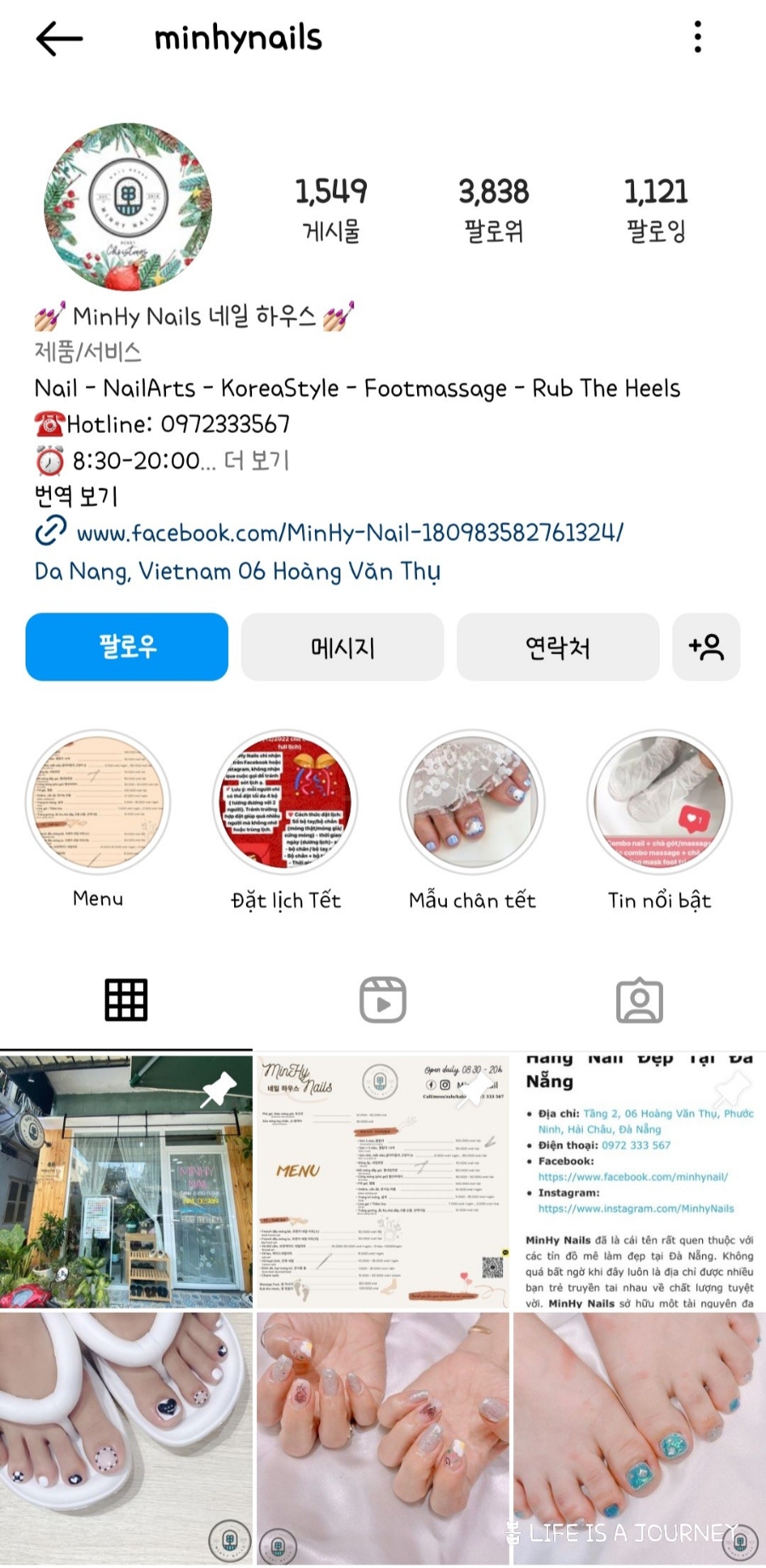The image size is (766, 1568).
Task: Open the 연락처 contact button
Action: coord(558,647)
